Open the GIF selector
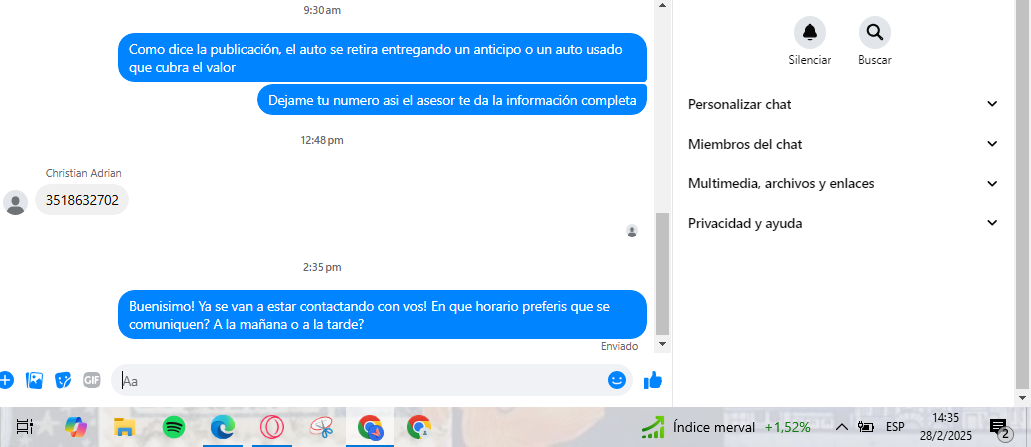The width and height of the screenshot is (1031, 447). coord(92,380)
